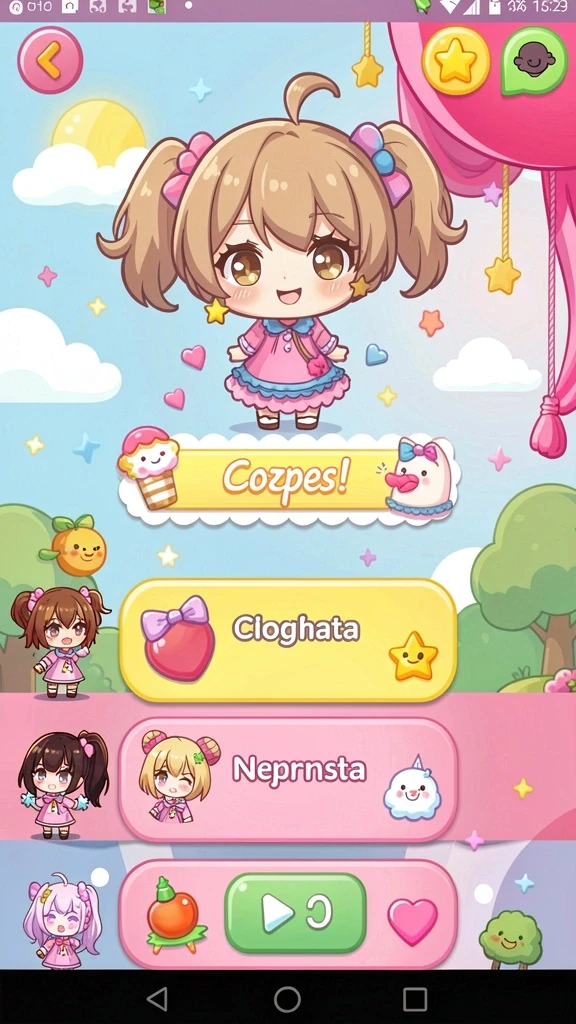Select the Cloghata option

pyautogui.click(x=287, y=640)
